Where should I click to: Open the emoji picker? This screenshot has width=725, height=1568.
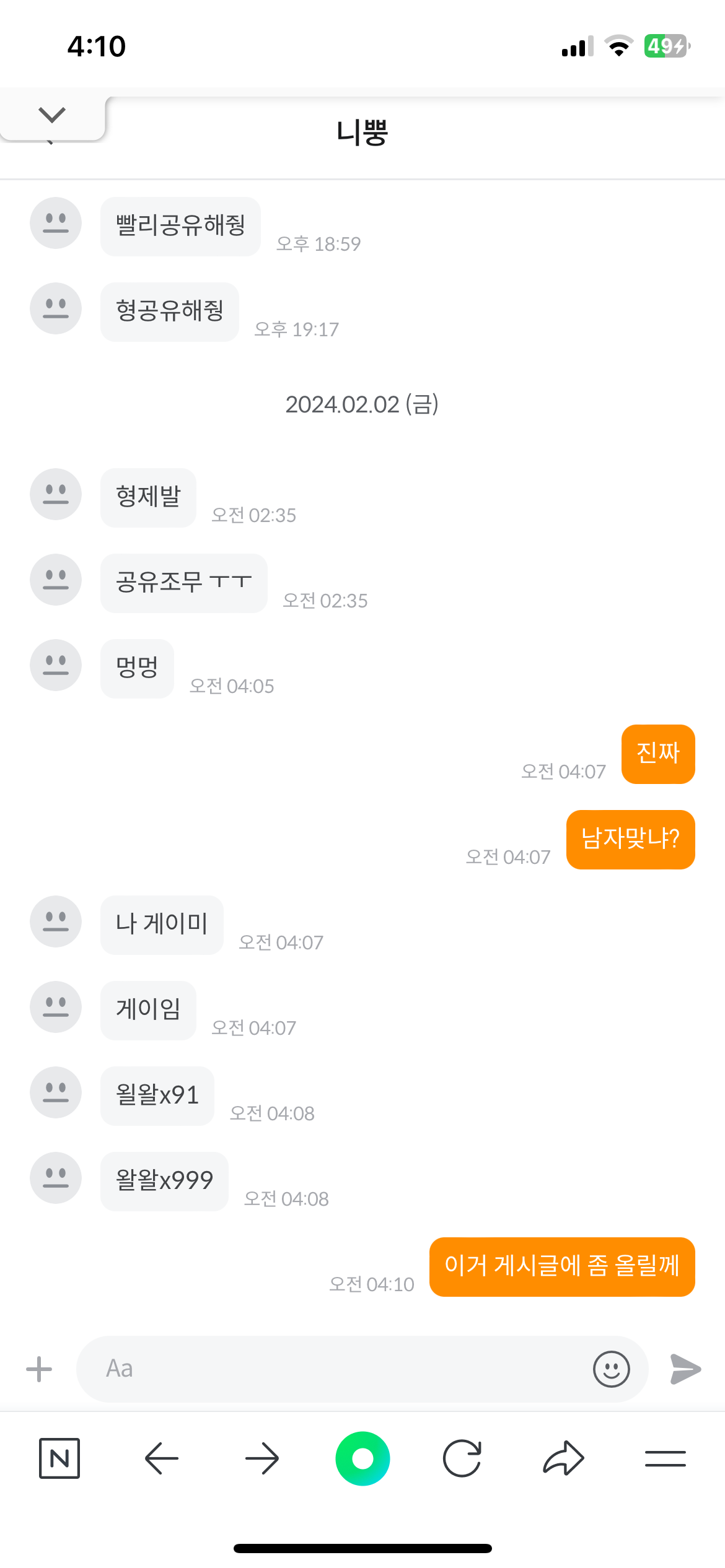point(611,1369)
